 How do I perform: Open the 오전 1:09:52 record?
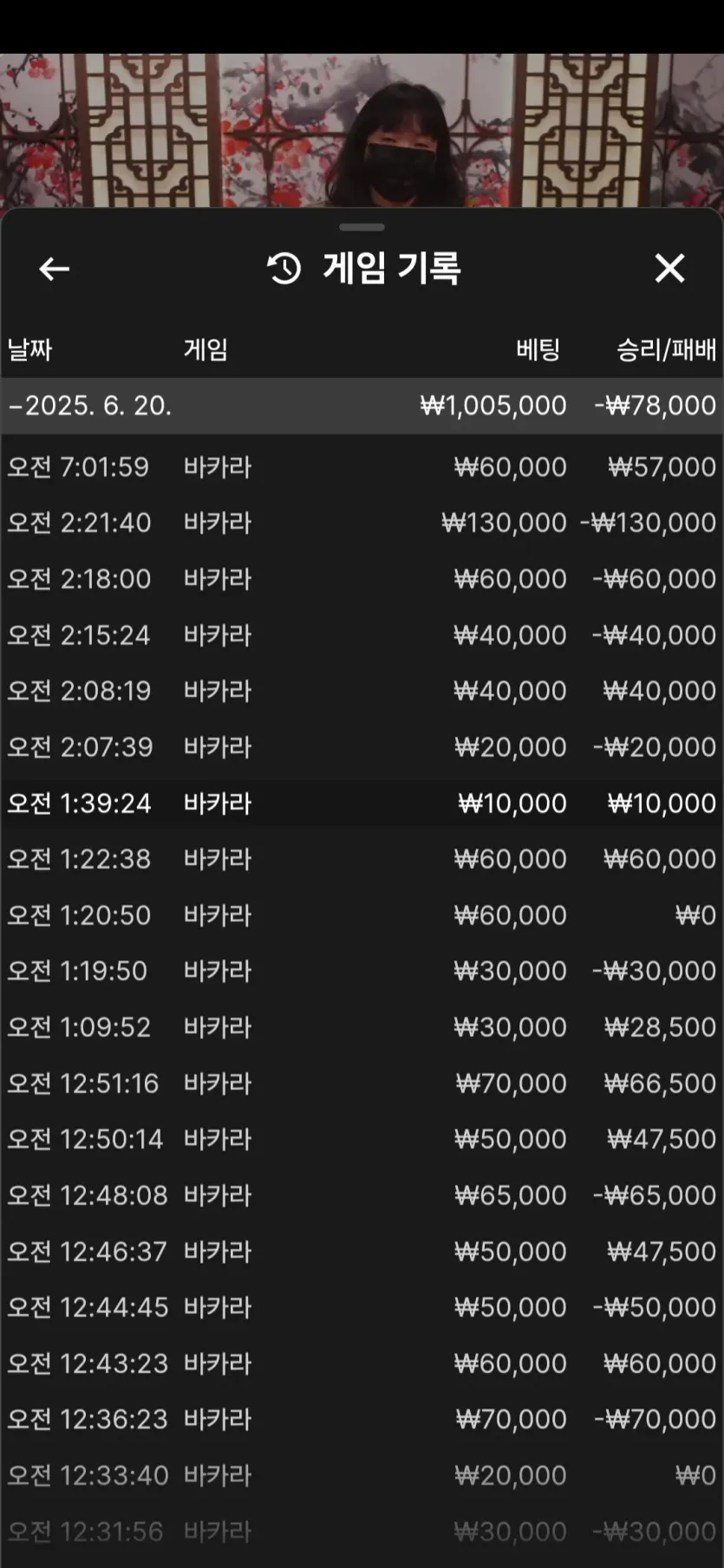point(362,1027)
